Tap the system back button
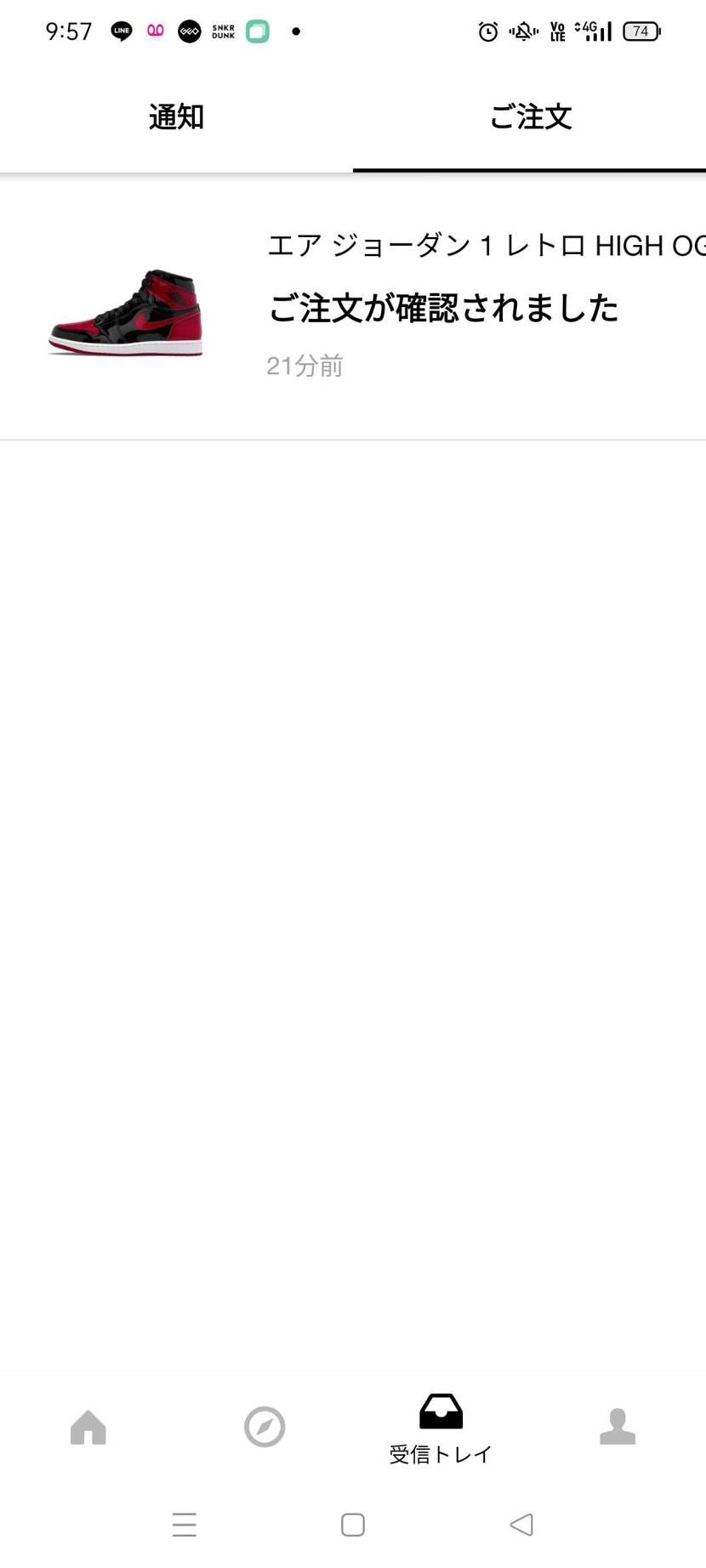706x1568 pixels. tap(521, 1525)
